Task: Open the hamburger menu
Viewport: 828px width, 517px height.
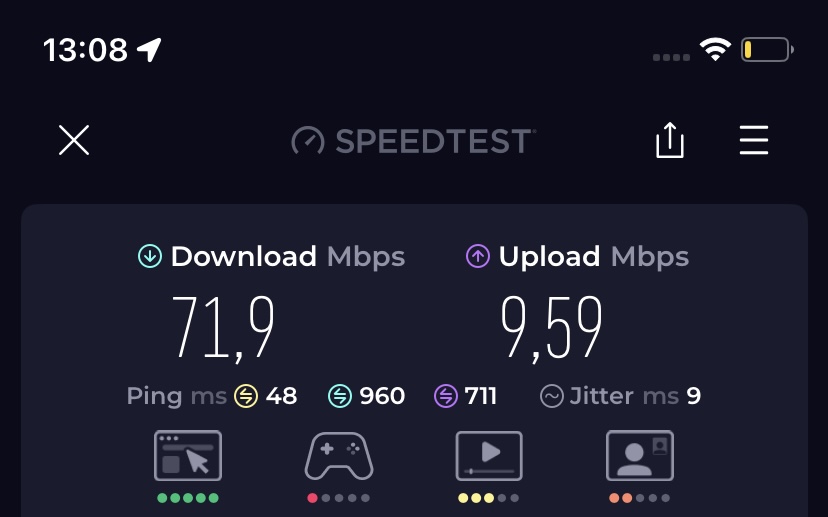Action: tap(754, 141)
